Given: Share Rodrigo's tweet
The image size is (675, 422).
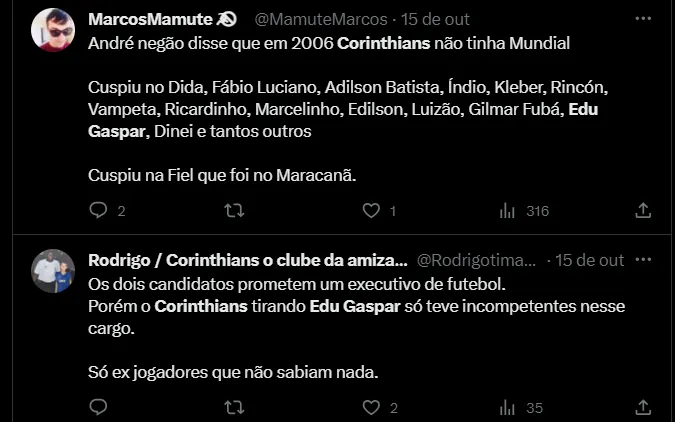Looking at the screenshot, I should coord(644,407).
